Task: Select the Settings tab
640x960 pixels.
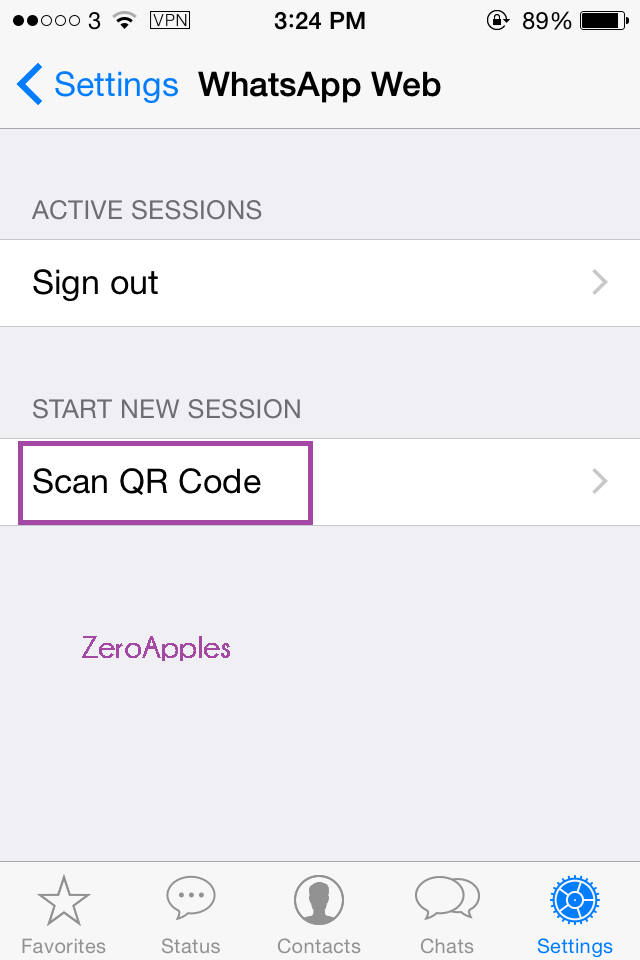Action: click(x=575, y=915)
